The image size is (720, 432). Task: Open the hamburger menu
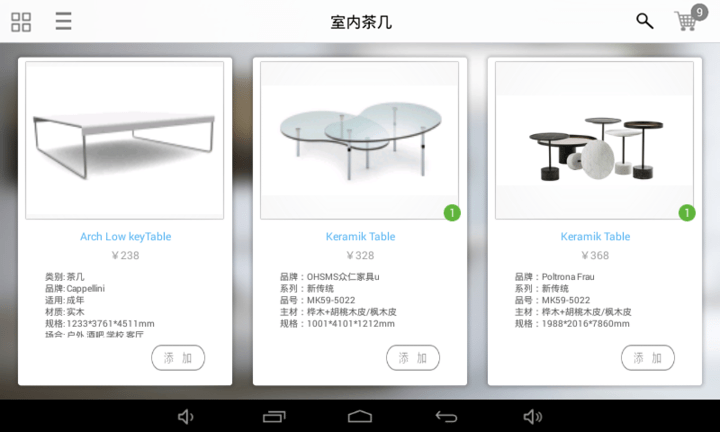(63, 21)
